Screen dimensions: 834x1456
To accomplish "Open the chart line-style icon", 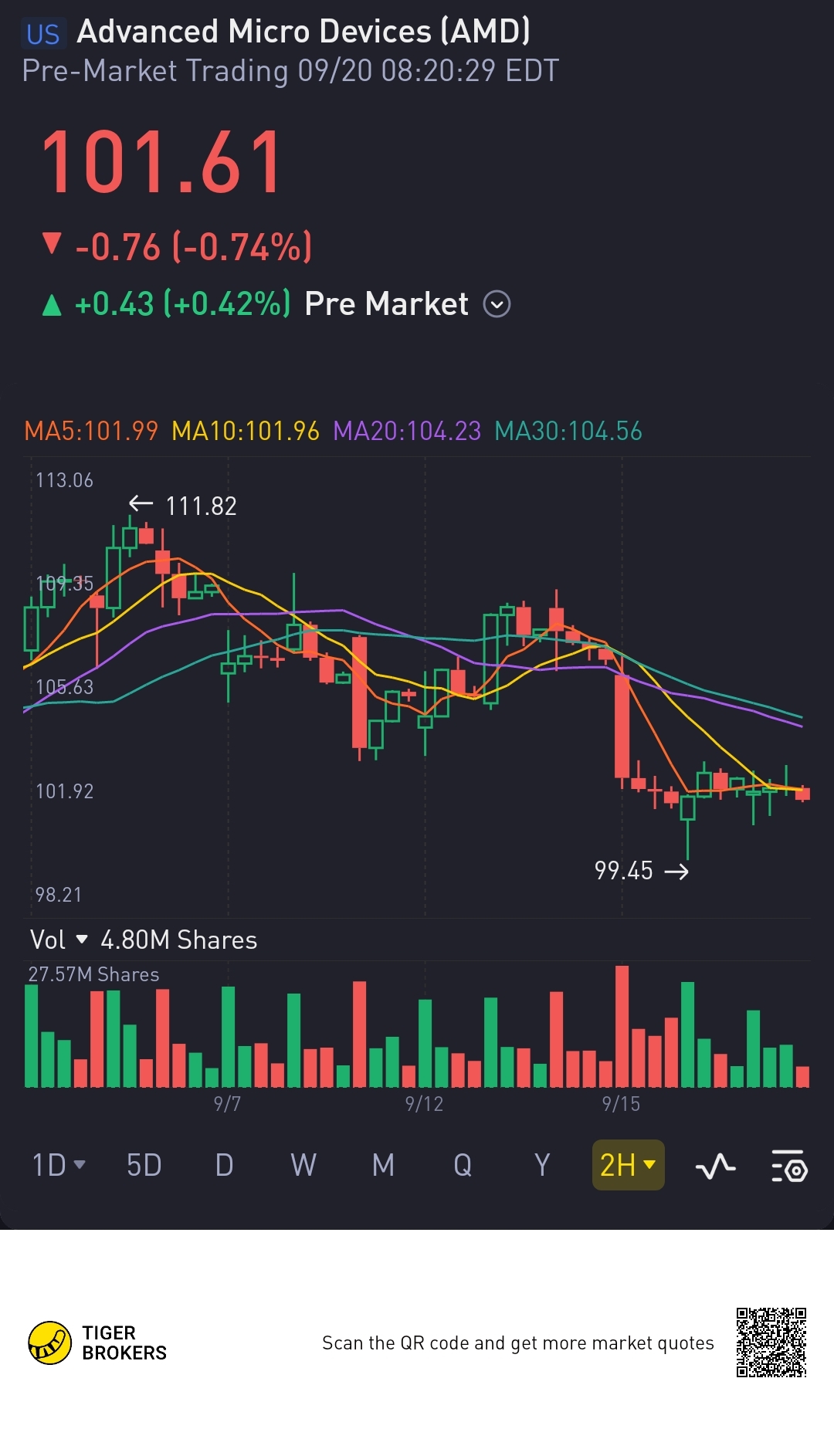I will [715, 1166].
